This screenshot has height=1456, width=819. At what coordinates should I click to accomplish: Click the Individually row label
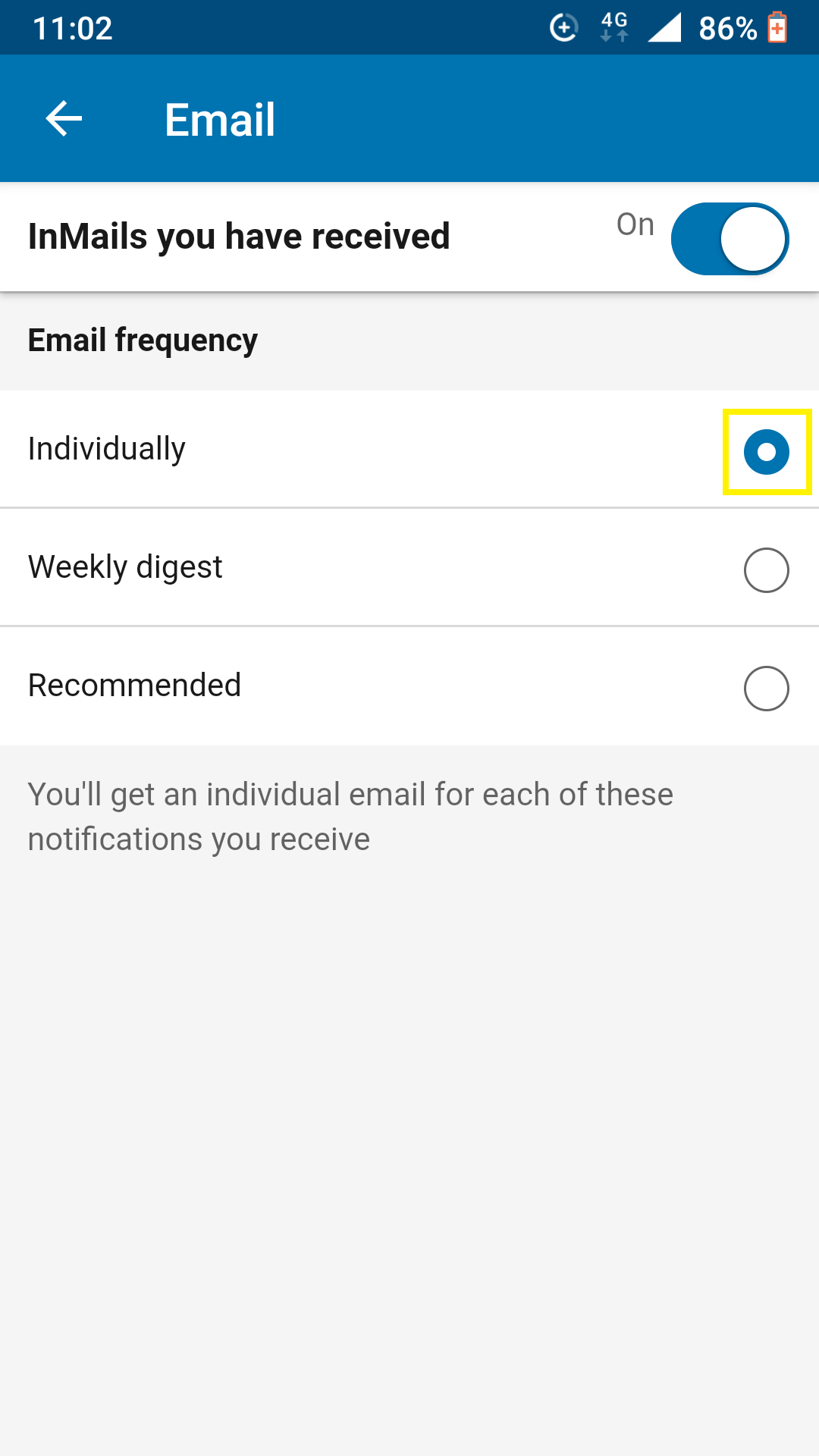click(106, 448)
